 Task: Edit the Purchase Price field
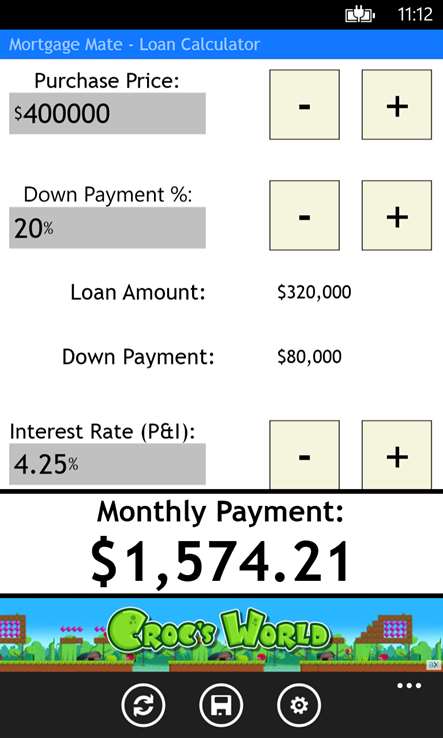107,113
